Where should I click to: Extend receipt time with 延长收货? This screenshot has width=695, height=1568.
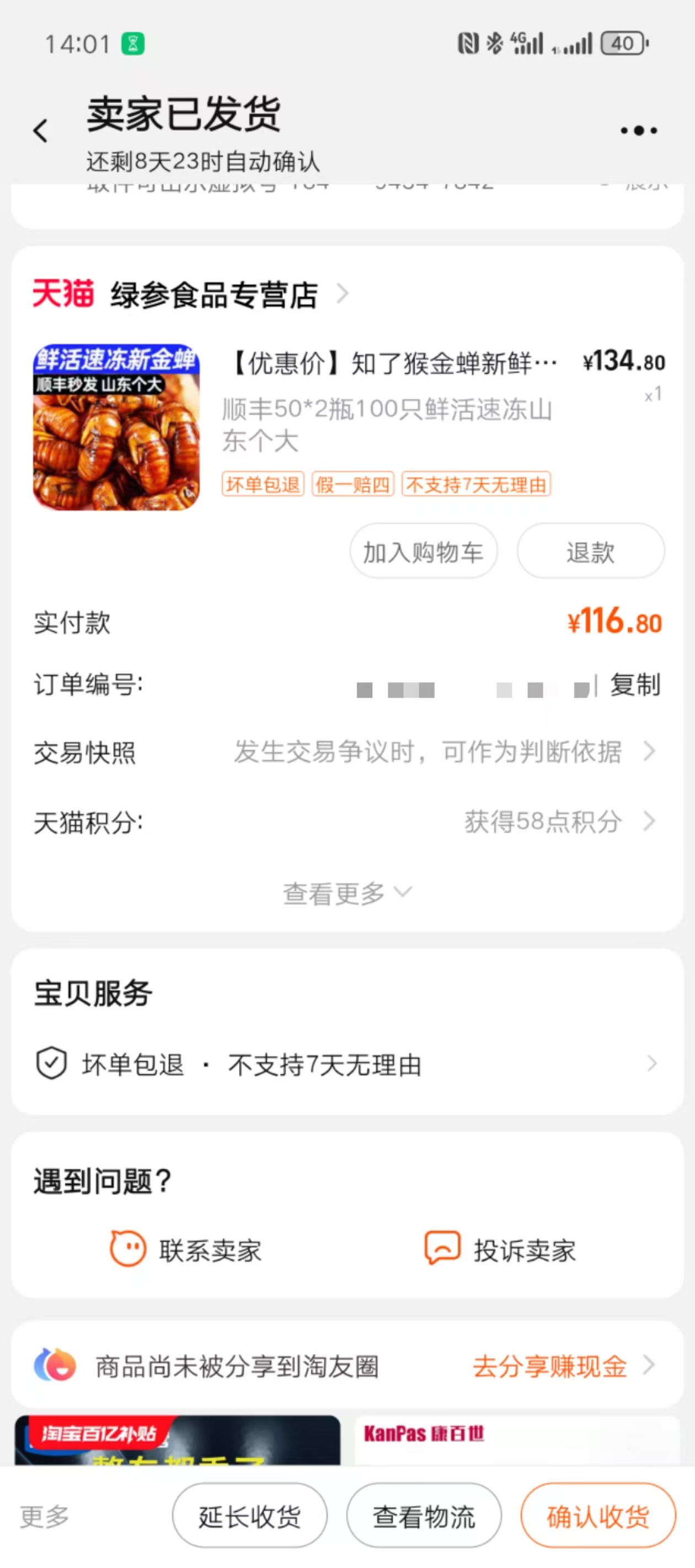coord(250,1516)
